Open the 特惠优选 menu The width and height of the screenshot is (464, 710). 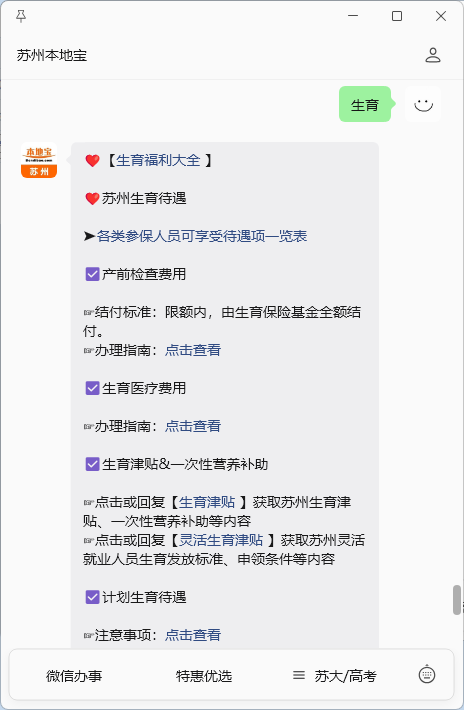coord(204,676)
